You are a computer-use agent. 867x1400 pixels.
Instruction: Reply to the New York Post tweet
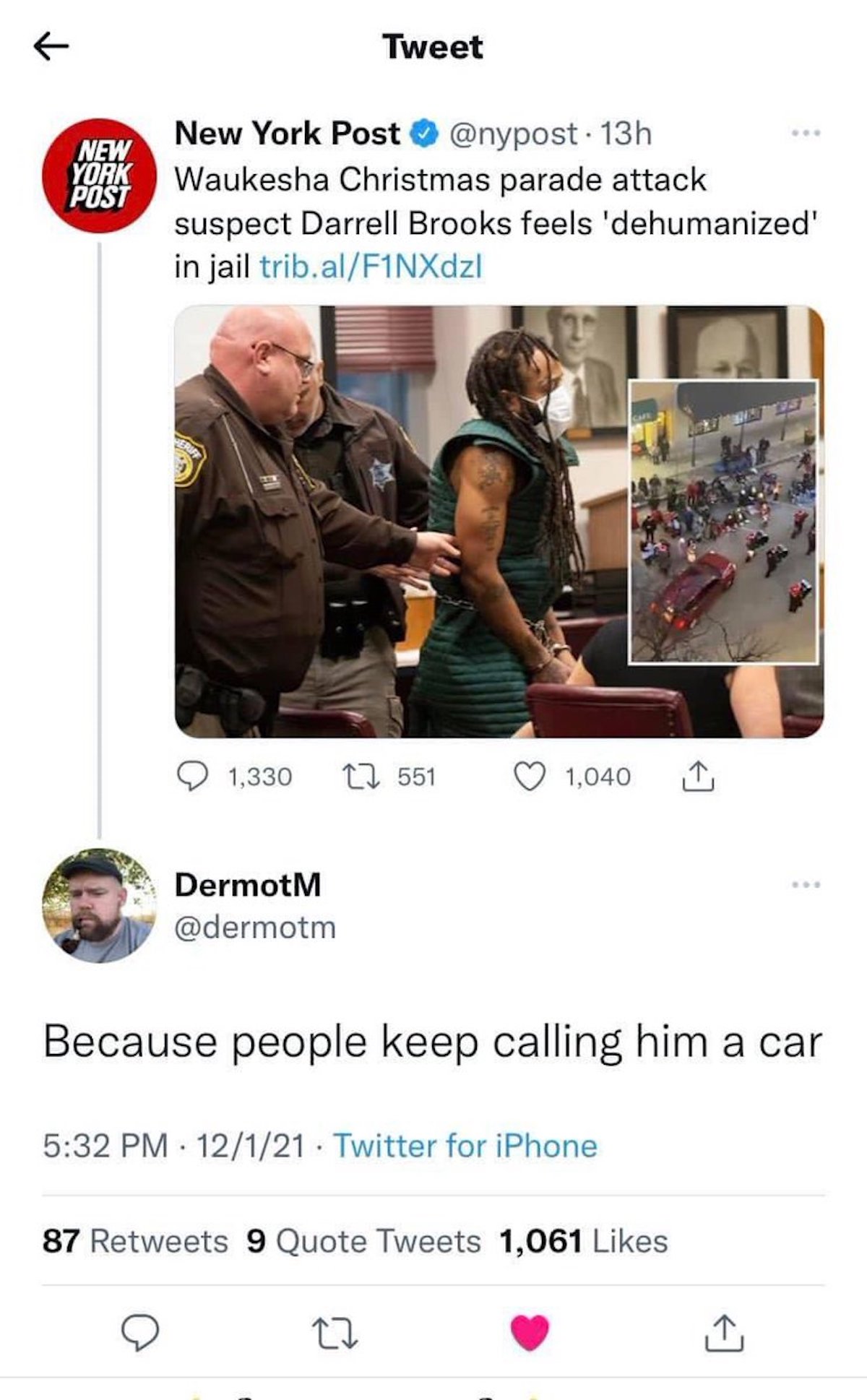pyautogui.click(x=192, y=777)
